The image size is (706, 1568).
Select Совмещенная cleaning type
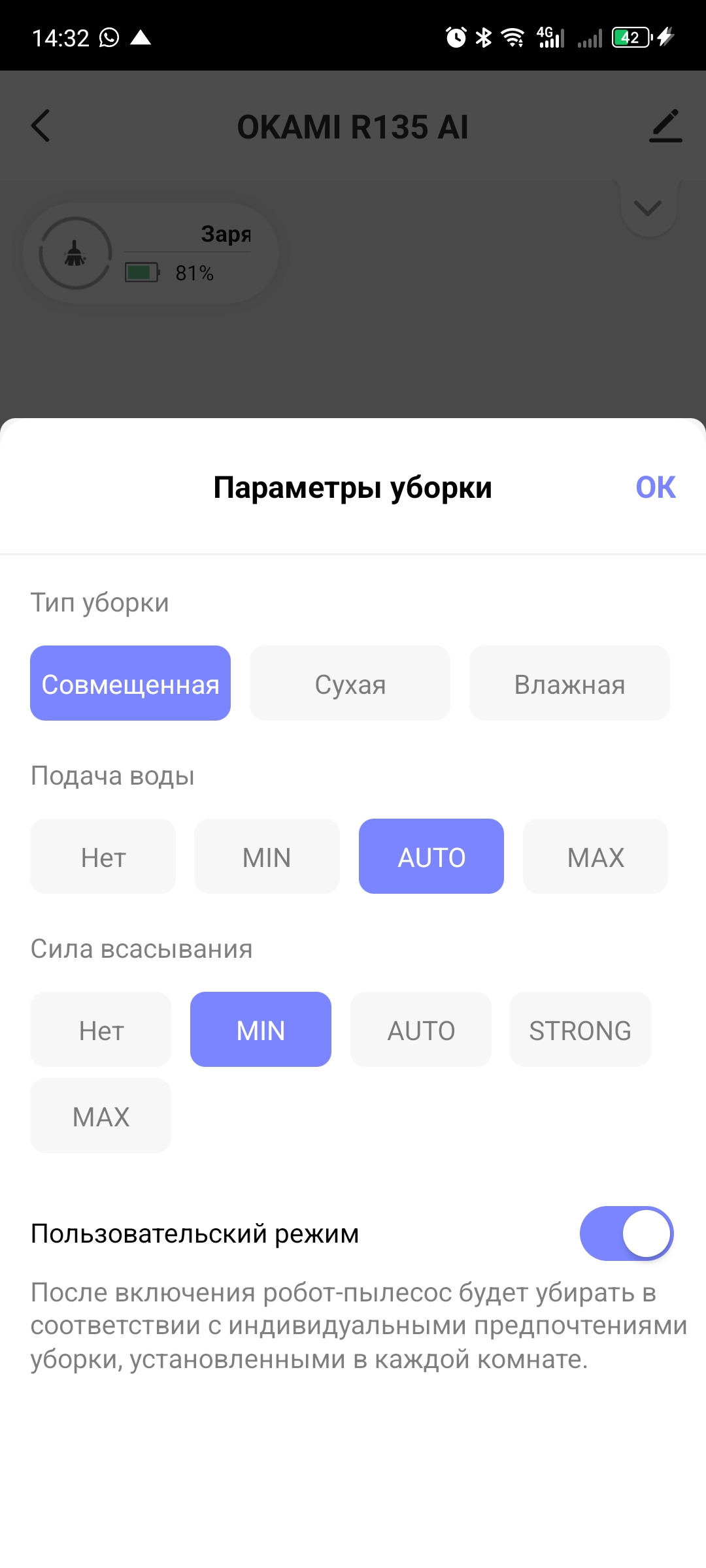point(130,683)
